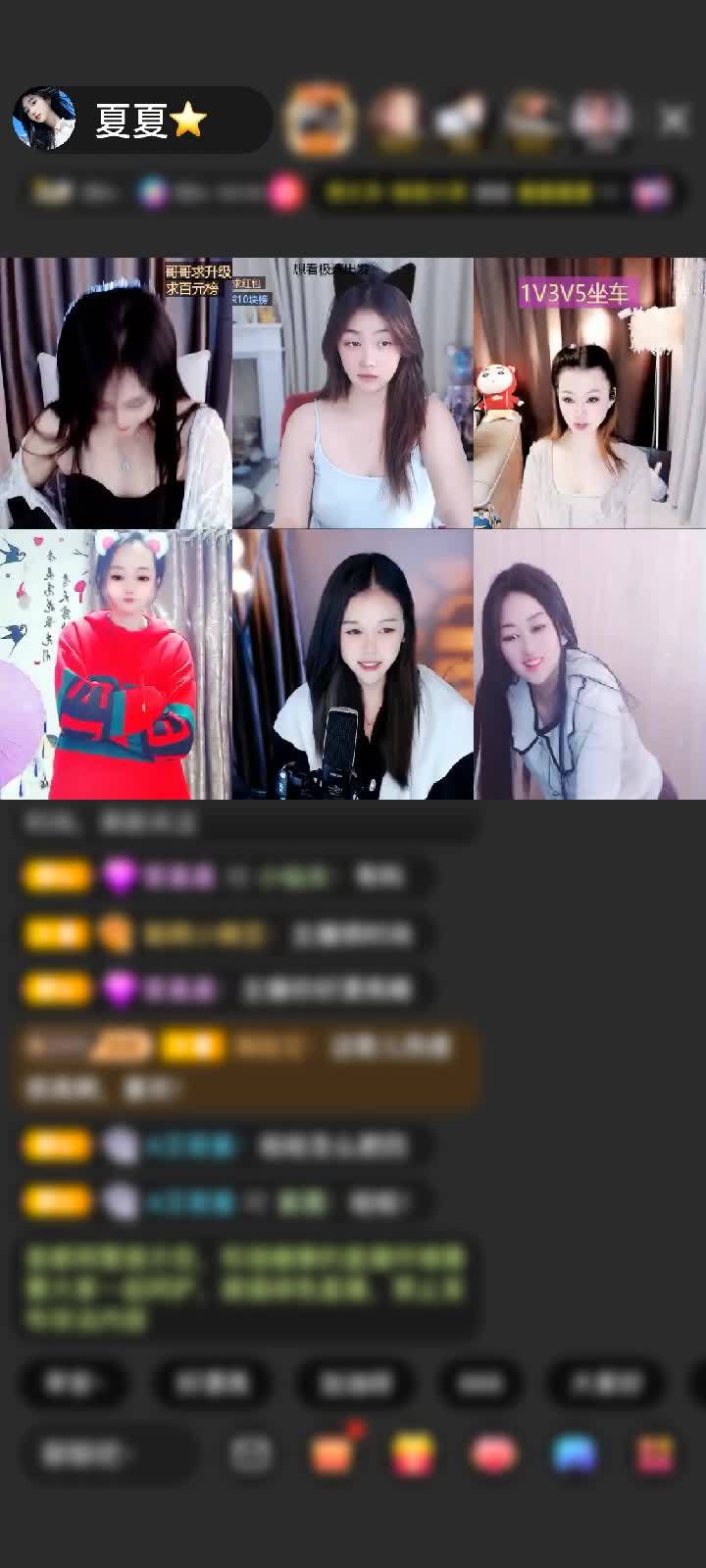The height and width of the screenshot is (1568, 706).
Task: Tap streamer 夏夏's profile avatar
Action: pyautogui.click(x=47, y=118)
